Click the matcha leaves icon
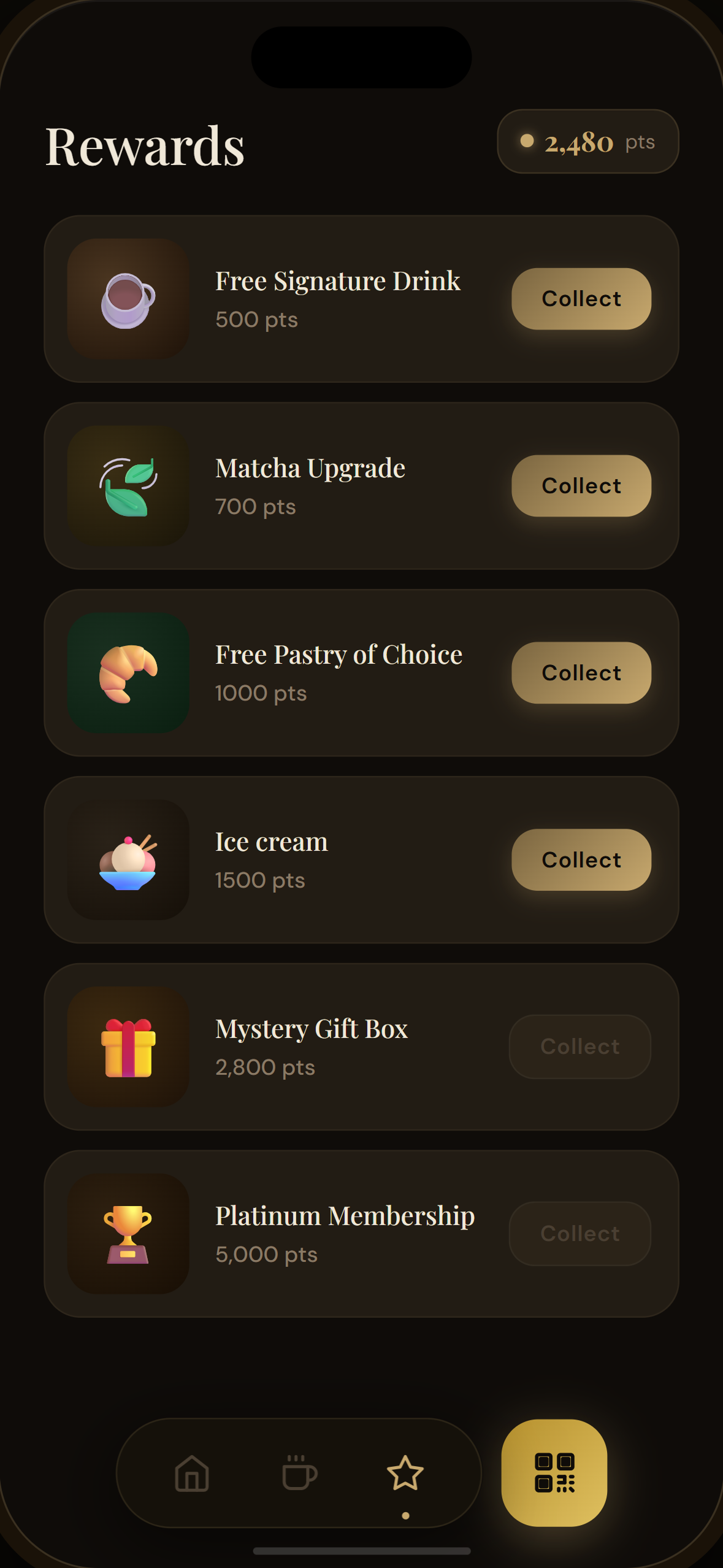 [128, 486]
